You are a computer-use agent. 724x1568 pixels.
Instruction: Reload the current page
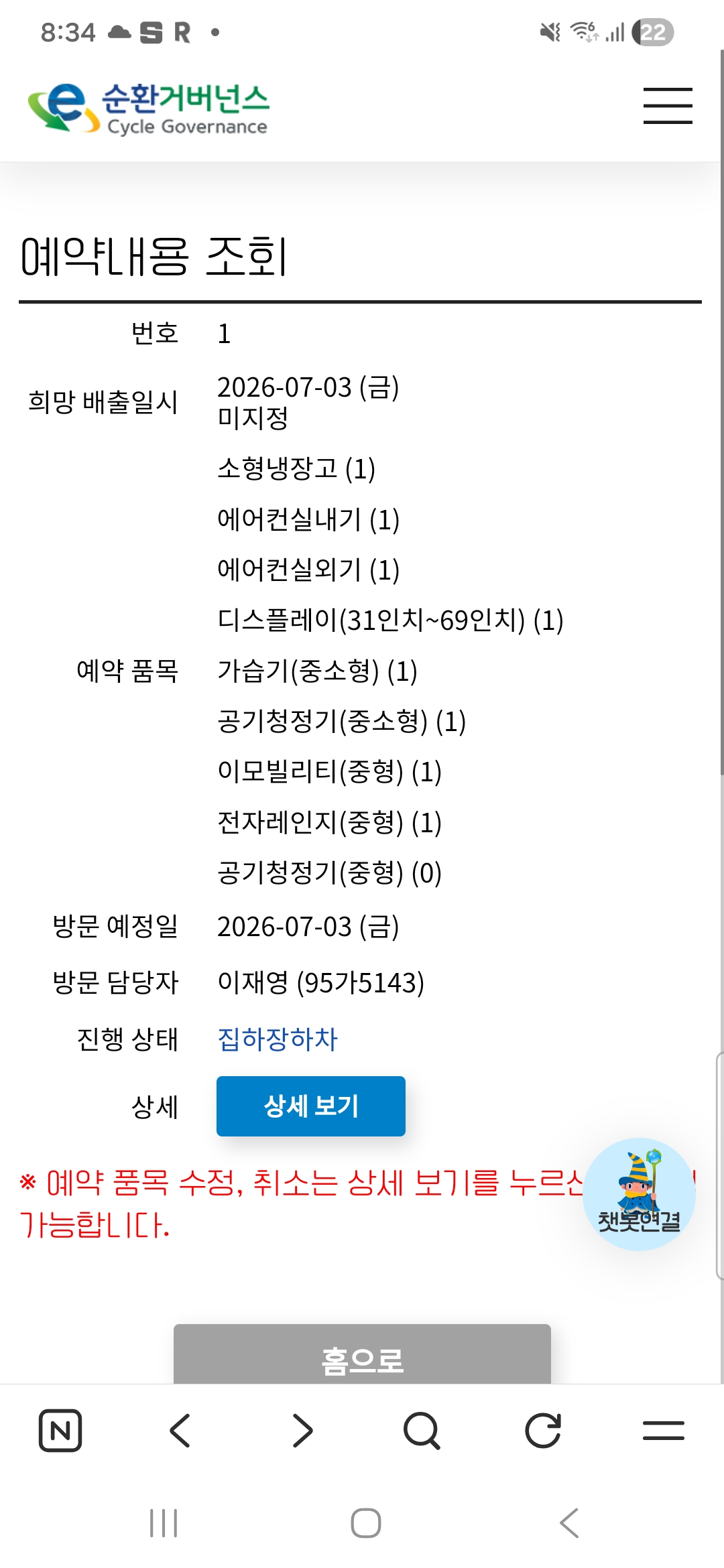pos(543,1431)
